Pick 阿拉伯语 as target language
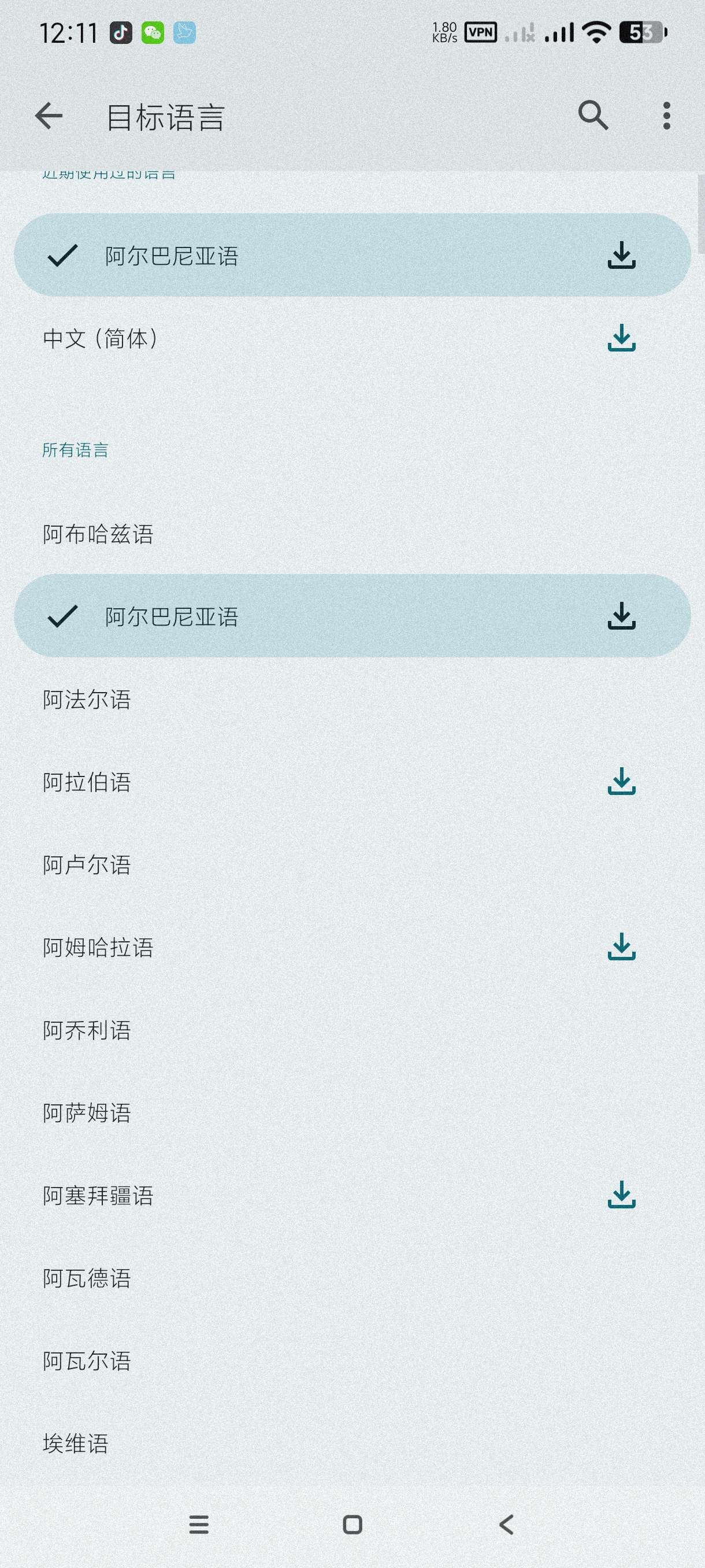The height and width of the screenshot is (1568, 705). pos(87,782)
